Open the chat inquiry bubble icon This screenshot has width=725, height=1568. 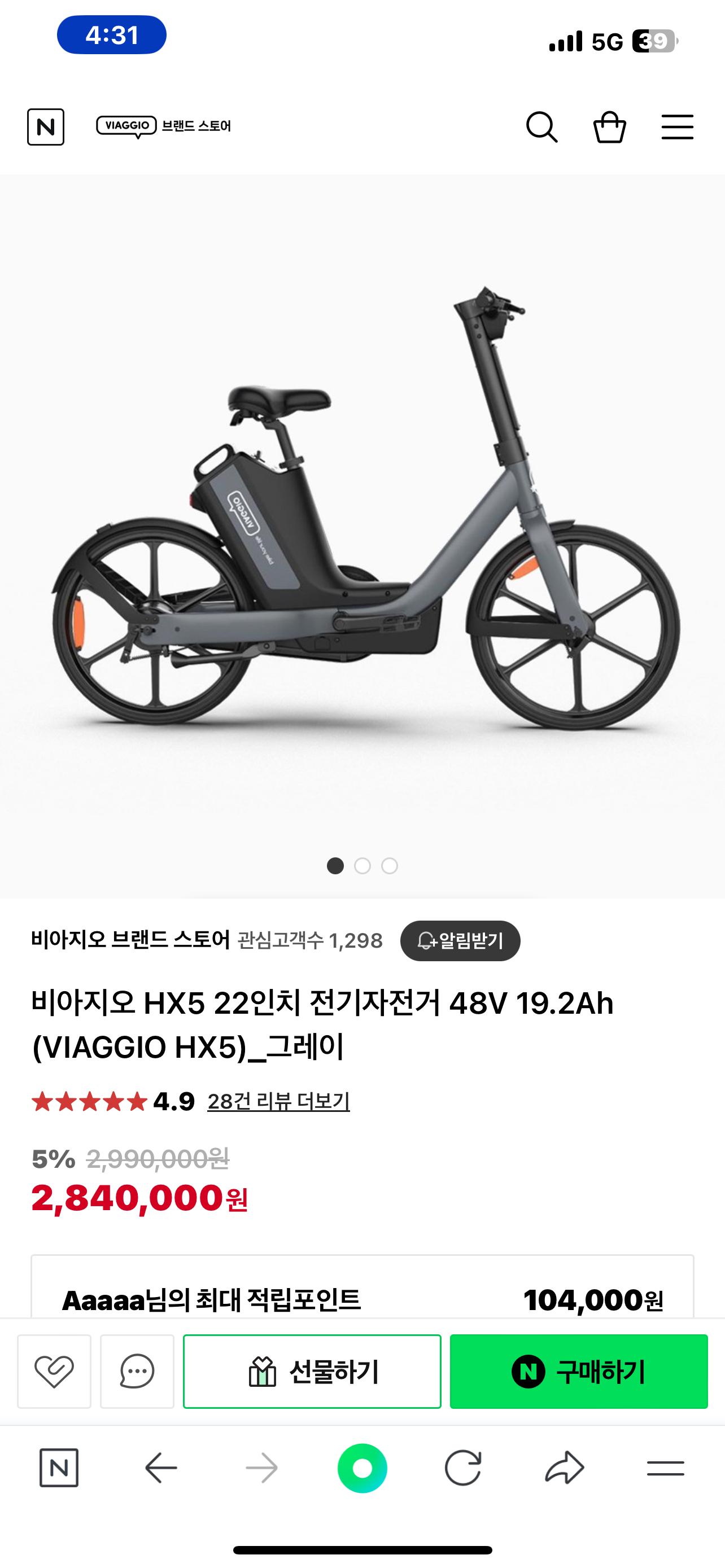click(137, 1372)
